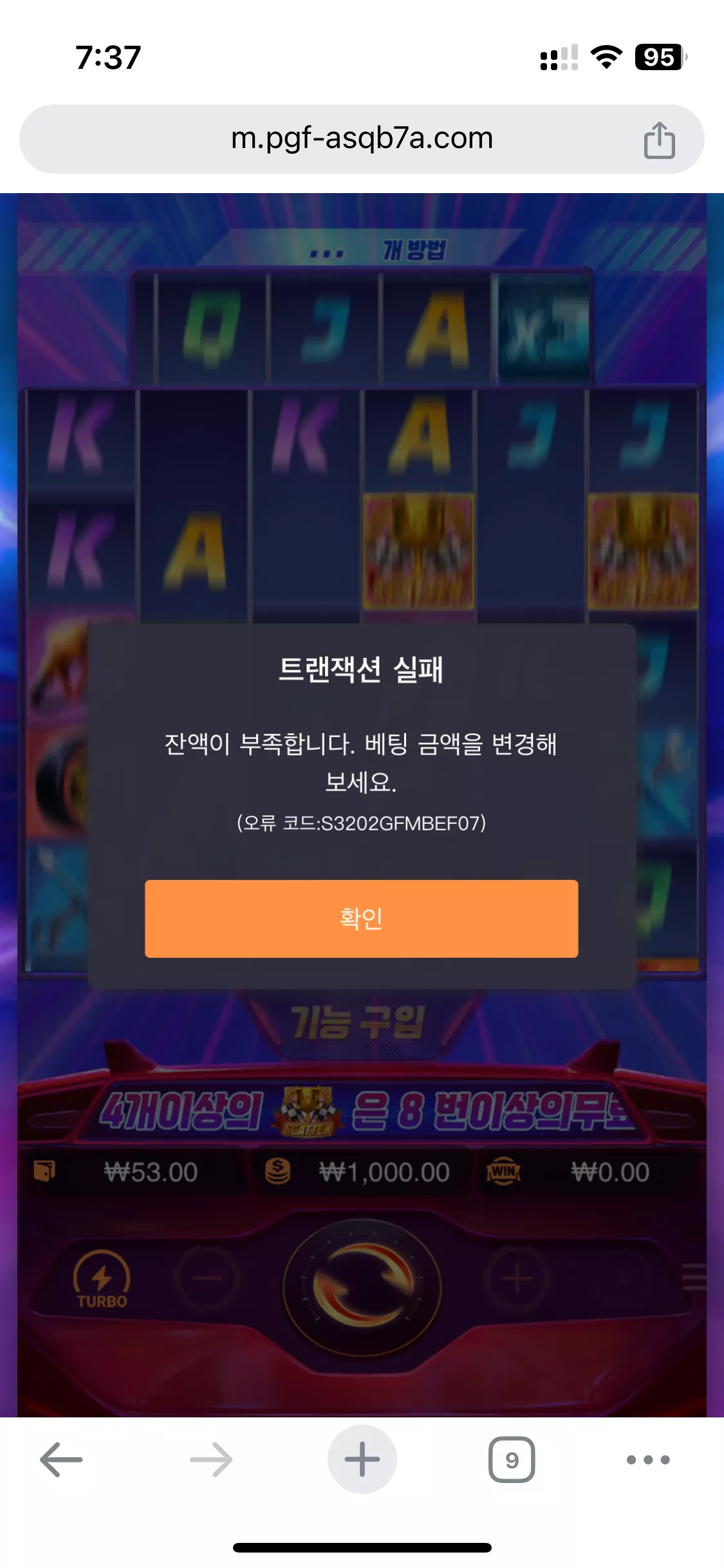
Task: Go back to the previous page
Action: 61,1459
